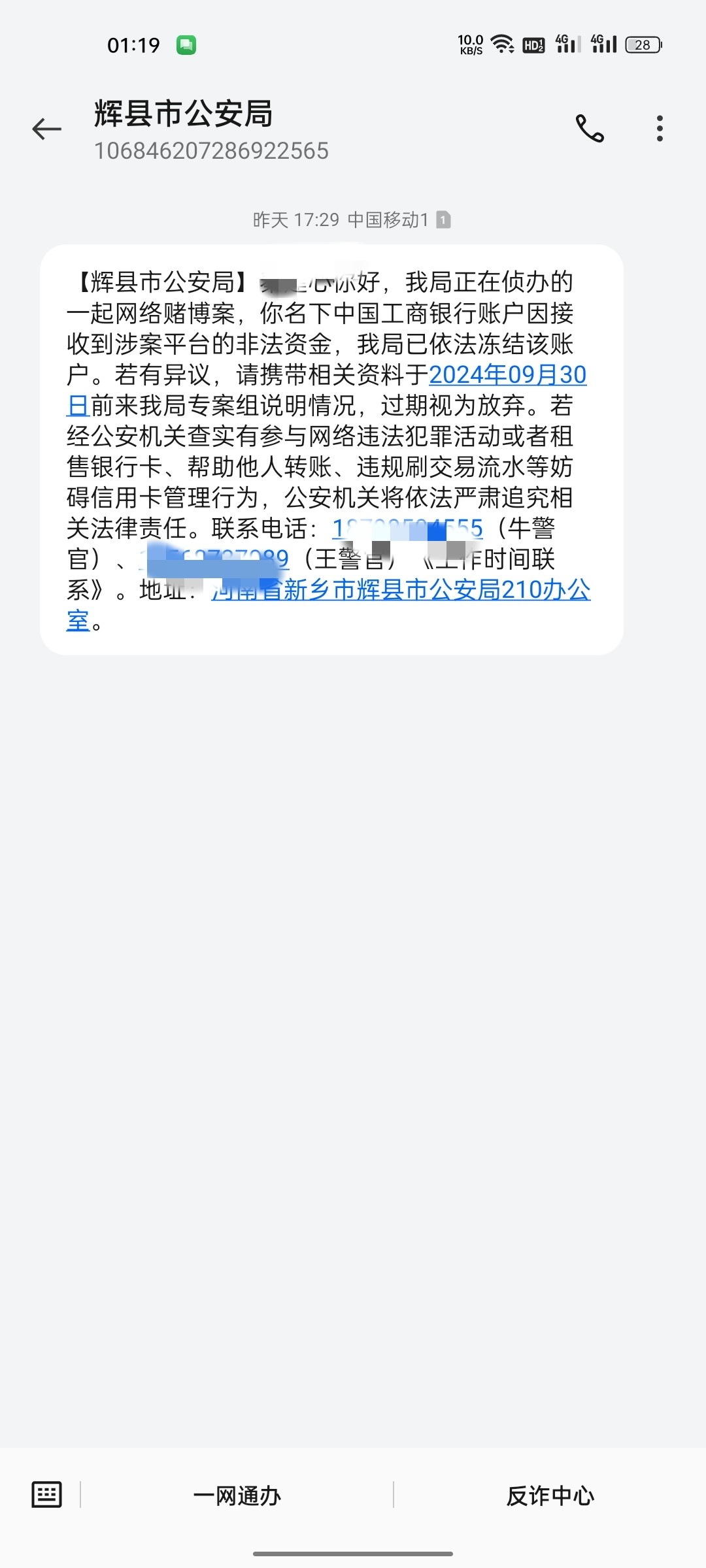This screenshot has width=706, height=1568.
Task: Open the 反诈中心 menu
Action: click(550, 1495)
